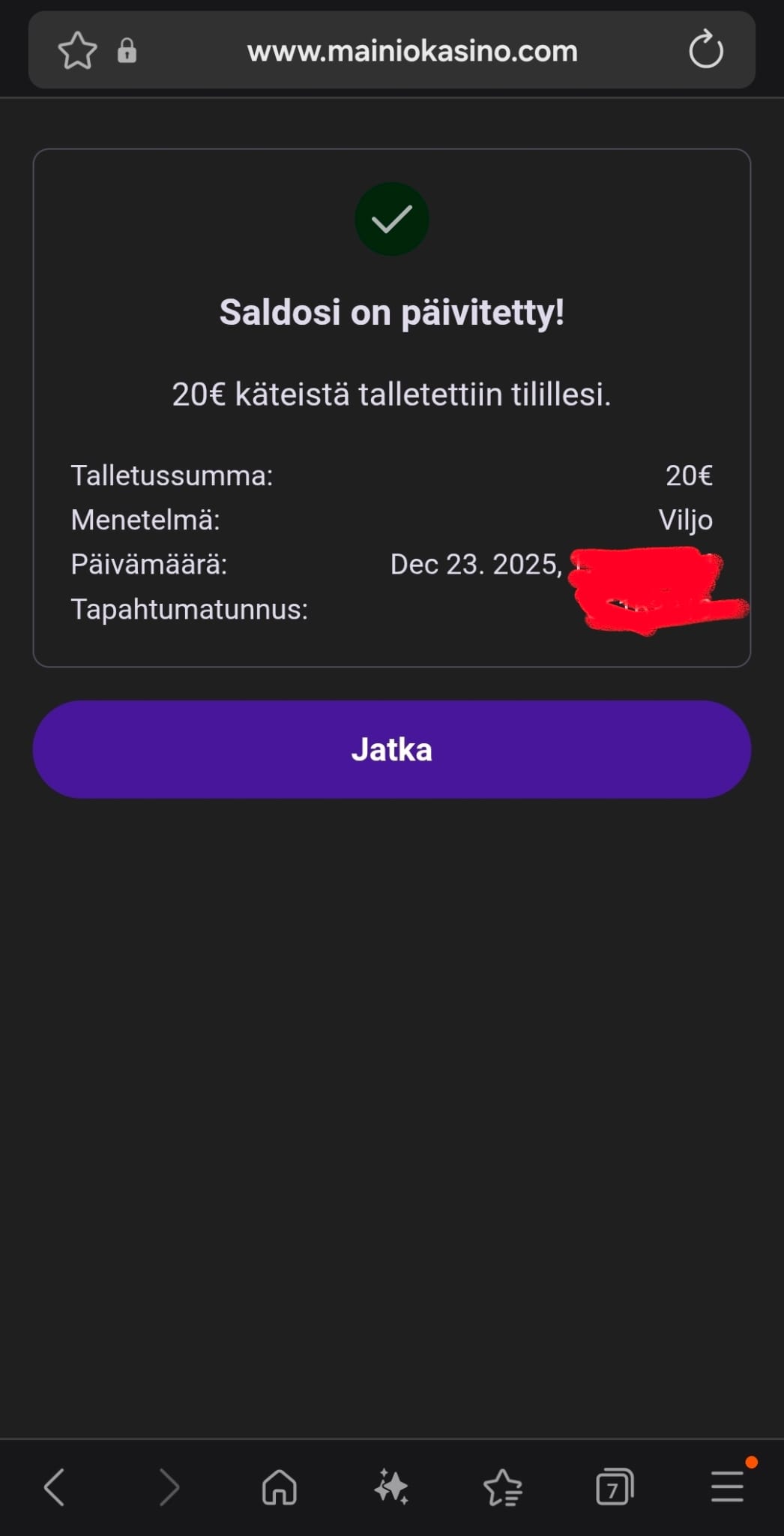
Task: Open the browser home screen icon
Action: click(x=279, y=1489)
